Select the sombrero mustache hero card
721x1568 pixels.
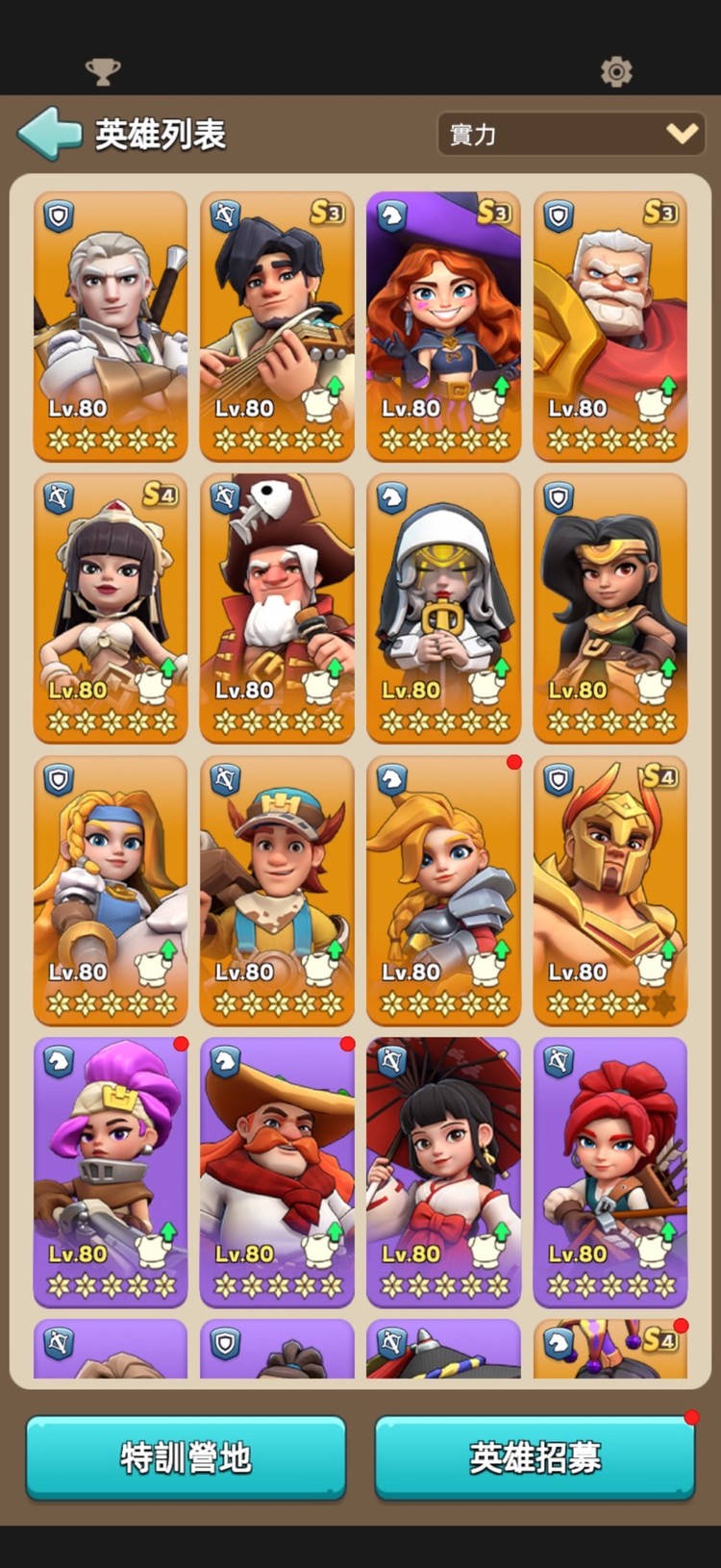click(x=277, y=1171)
